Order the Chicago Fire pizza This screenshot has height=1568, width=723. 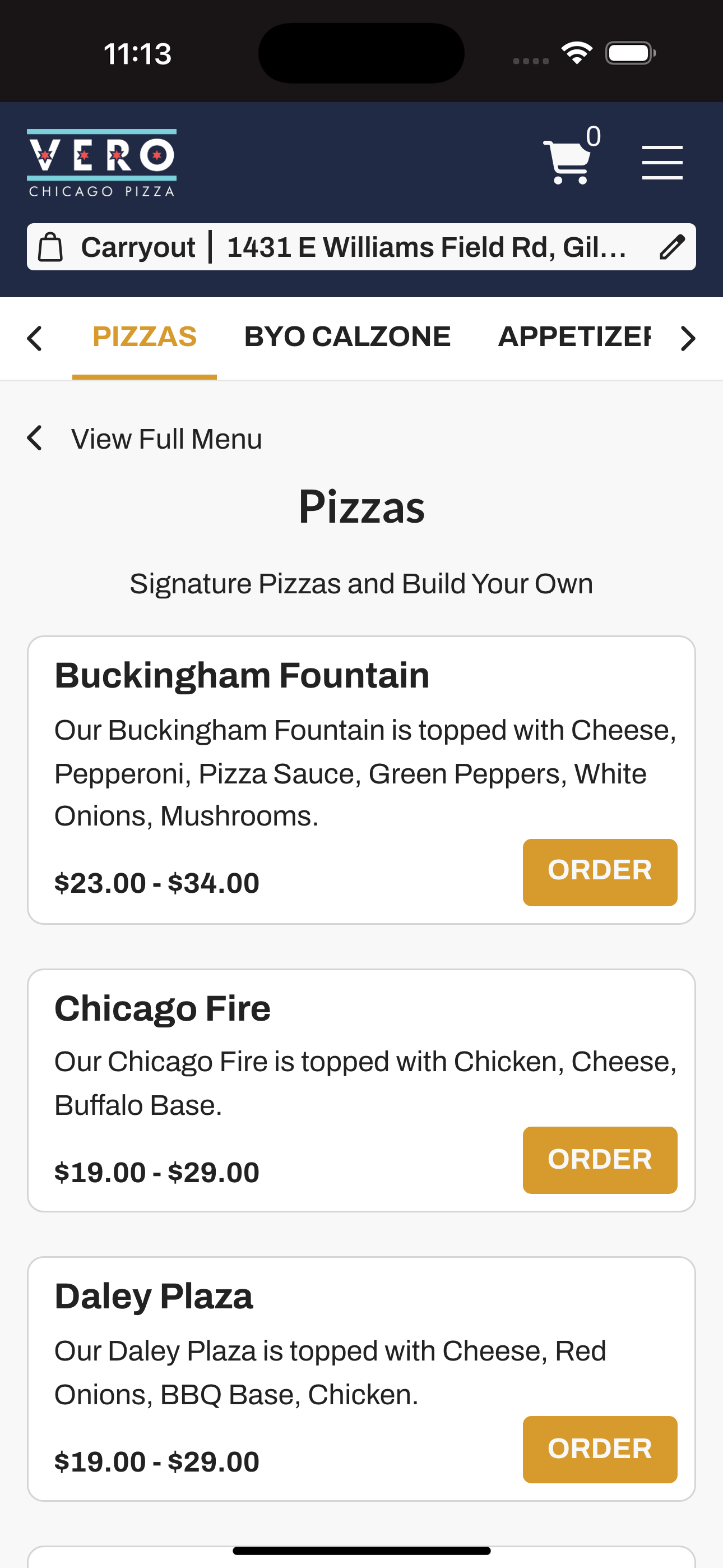[600, 1160]
